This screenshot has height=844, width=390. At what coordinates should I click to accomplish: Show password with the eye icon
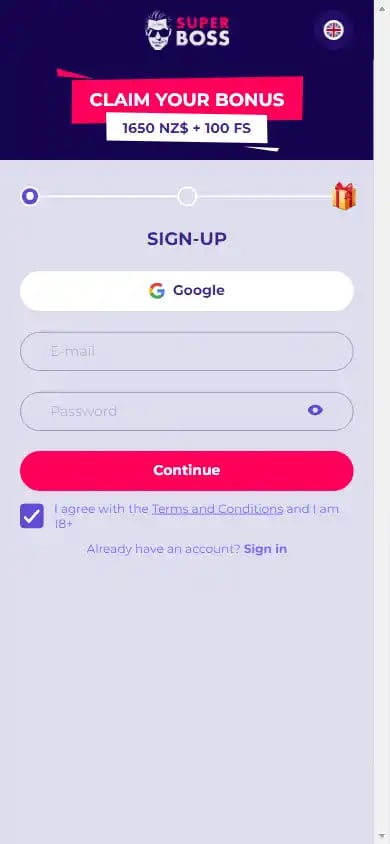pyautogui.click(x=315, y=411)
